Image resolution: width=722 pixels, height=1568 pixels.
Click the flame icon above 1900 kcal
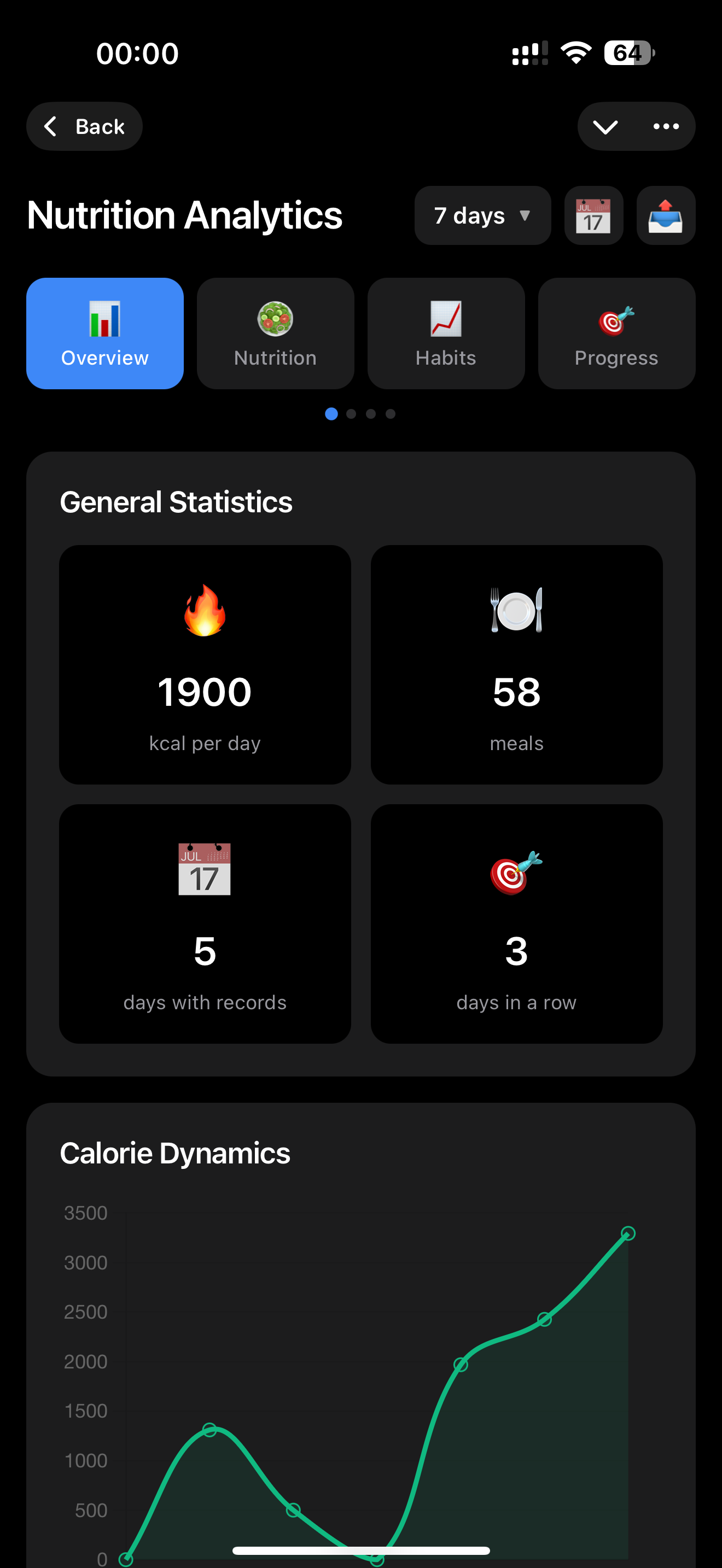[205, 611]
